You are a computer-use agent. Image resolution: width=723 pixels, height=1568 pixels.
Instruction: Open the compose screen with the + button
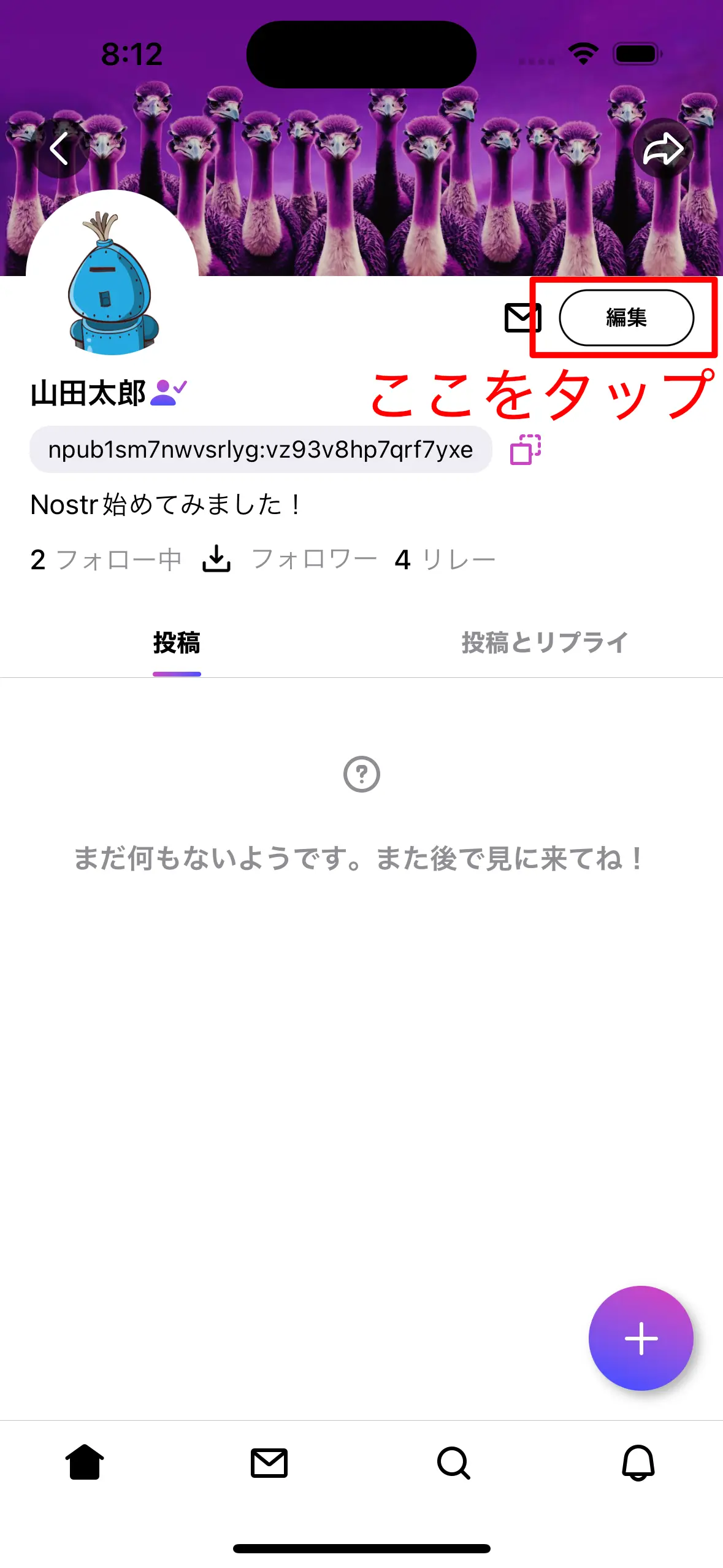tap(640, 1337)
